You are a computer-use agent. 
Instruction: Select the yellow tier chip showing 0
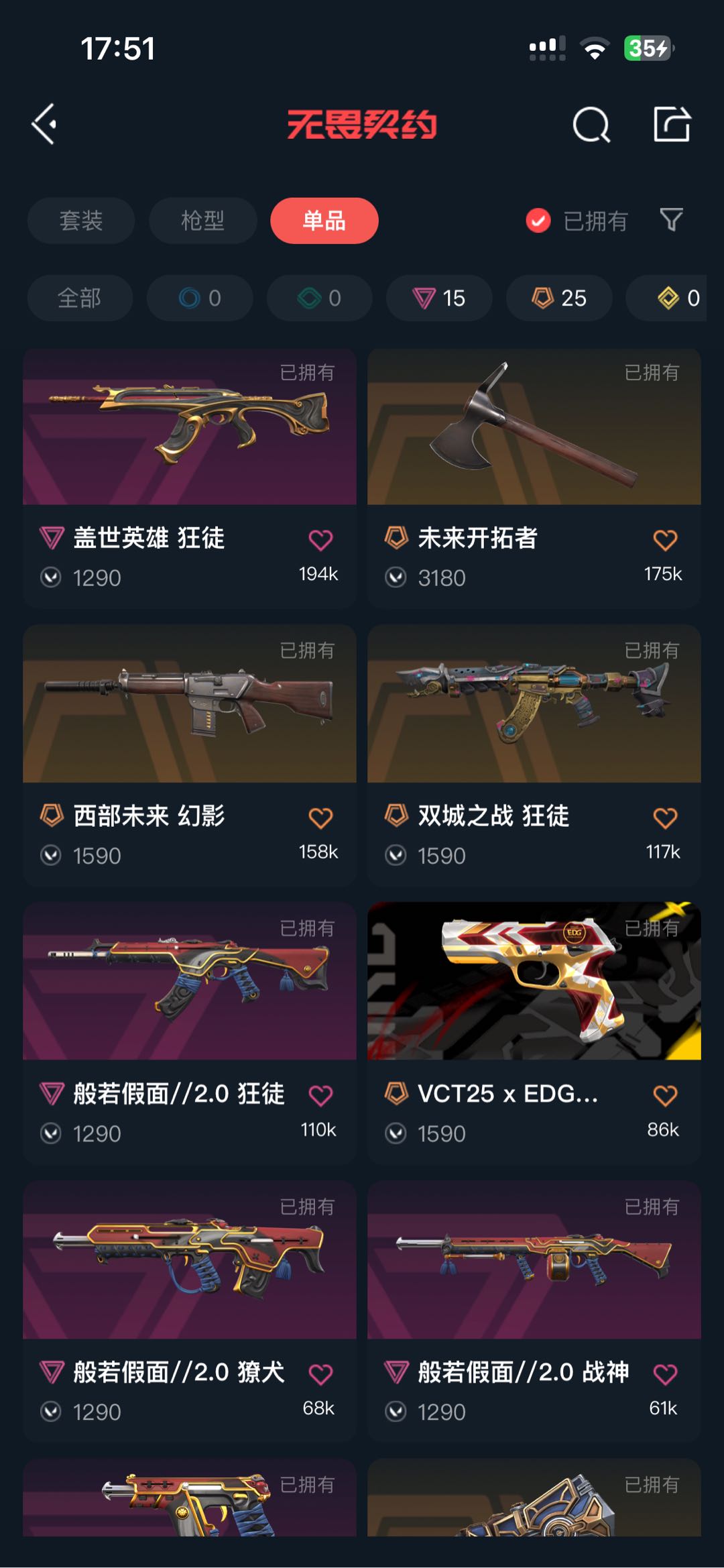coord(677,298)
